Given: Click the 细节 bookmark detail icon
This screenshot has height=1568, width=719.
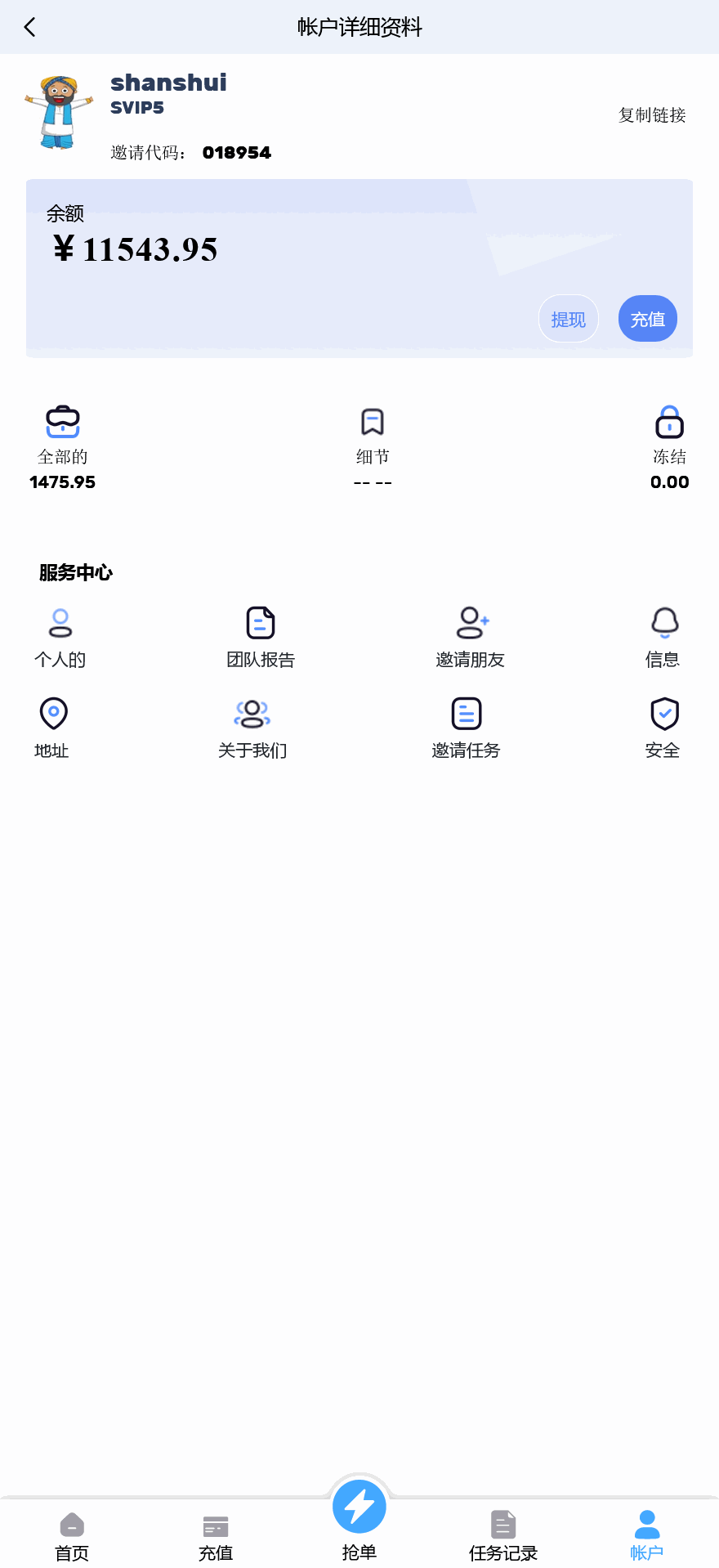Looking at the screenshot, I should [x=373, y=421].
